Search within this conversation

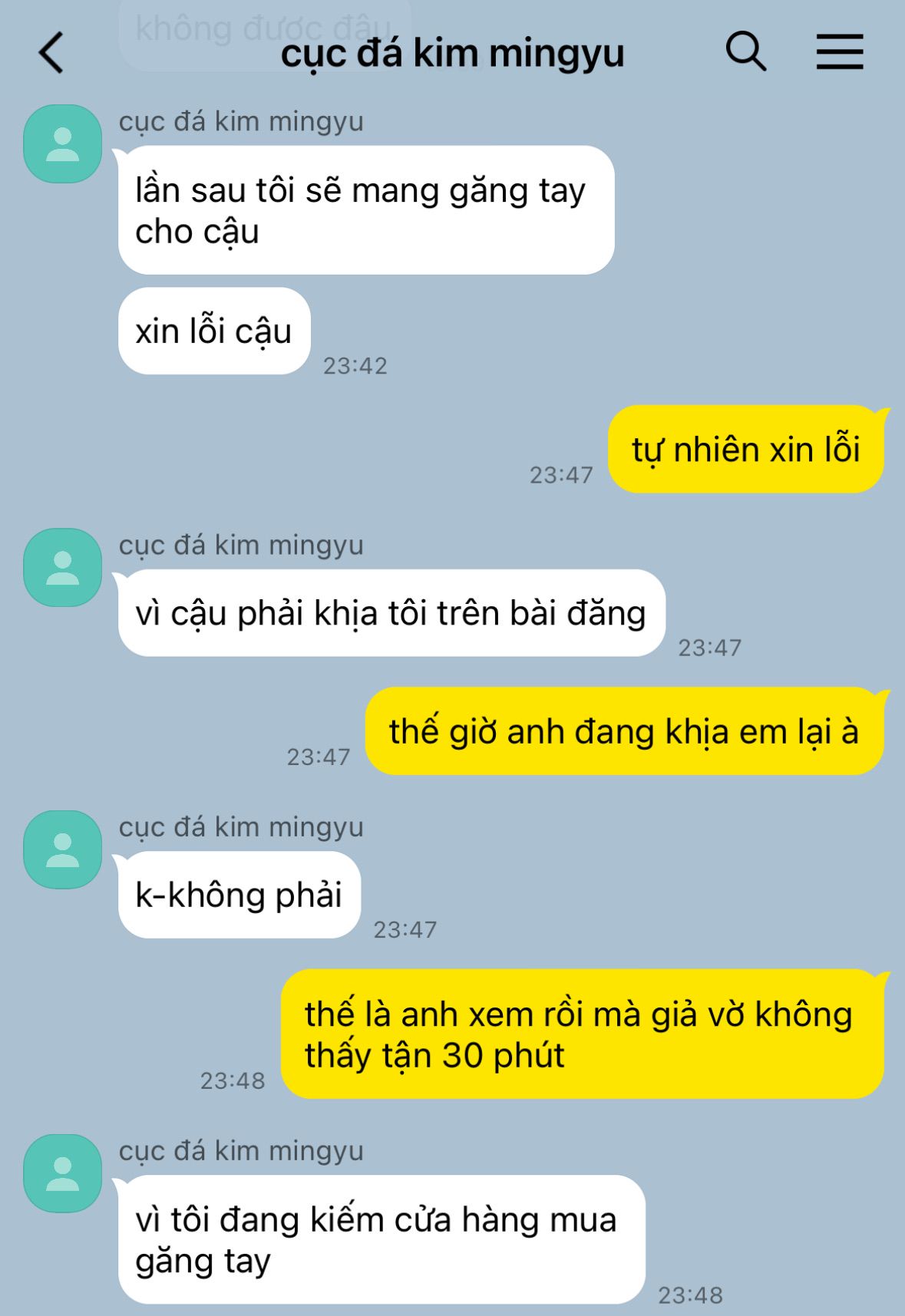click(745, 52)
